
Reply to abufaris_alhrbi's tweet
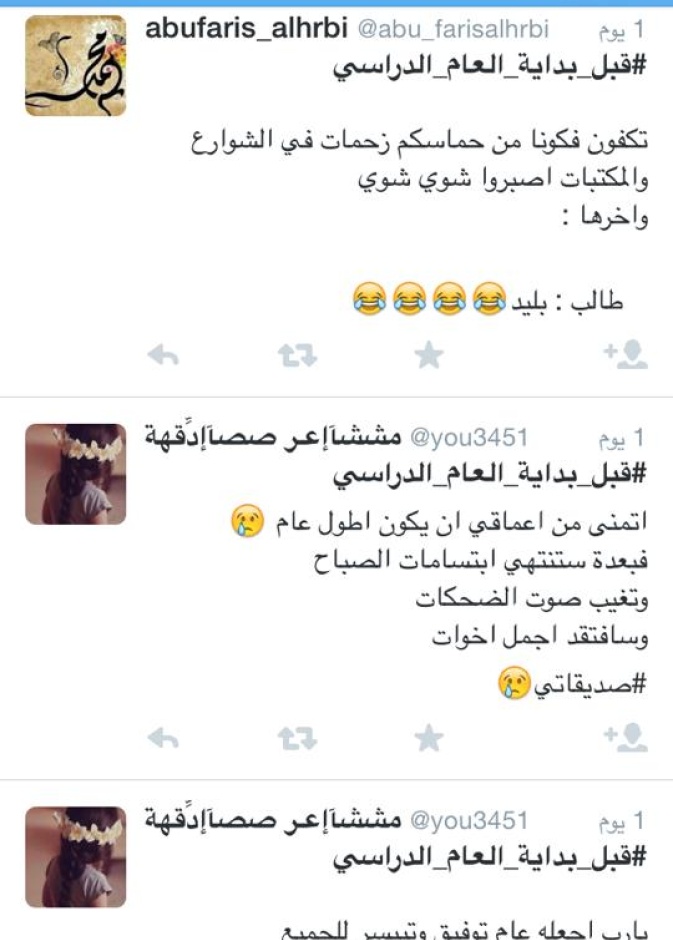pyautogui.click(x=162, y=354)
